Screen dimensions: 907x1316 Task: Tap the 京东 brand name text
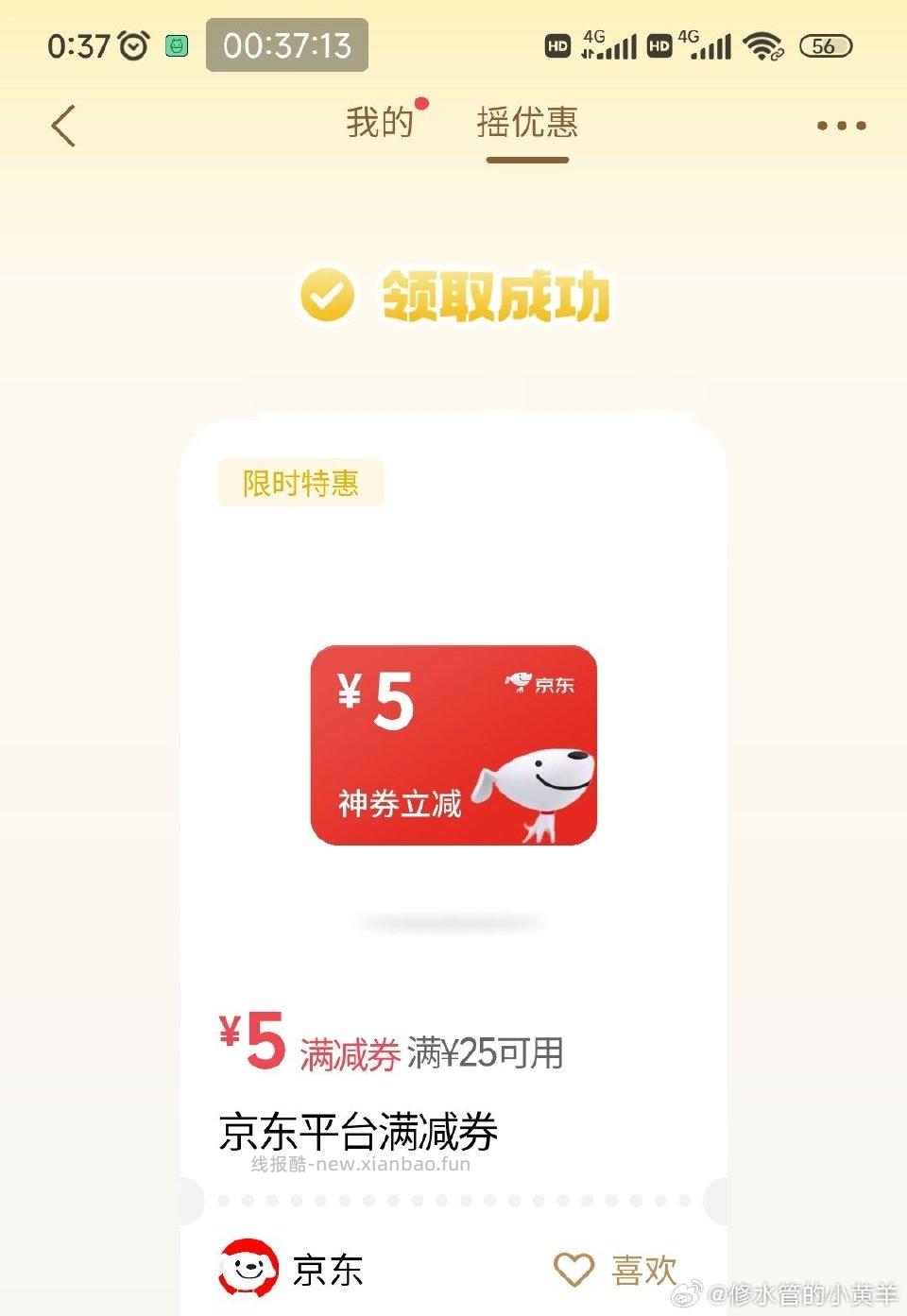click(327, 1272)
